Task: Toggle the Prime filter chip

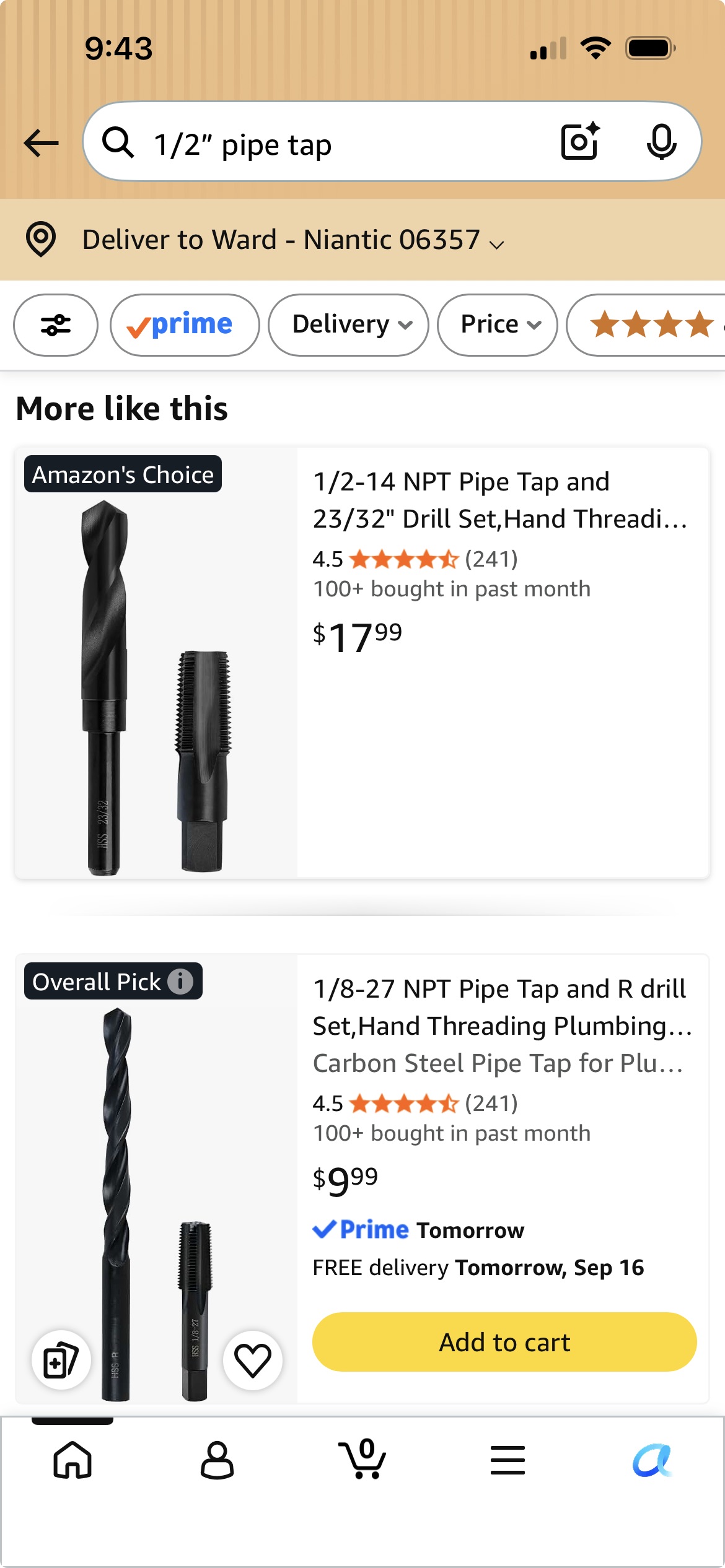Action: (185, 324)
